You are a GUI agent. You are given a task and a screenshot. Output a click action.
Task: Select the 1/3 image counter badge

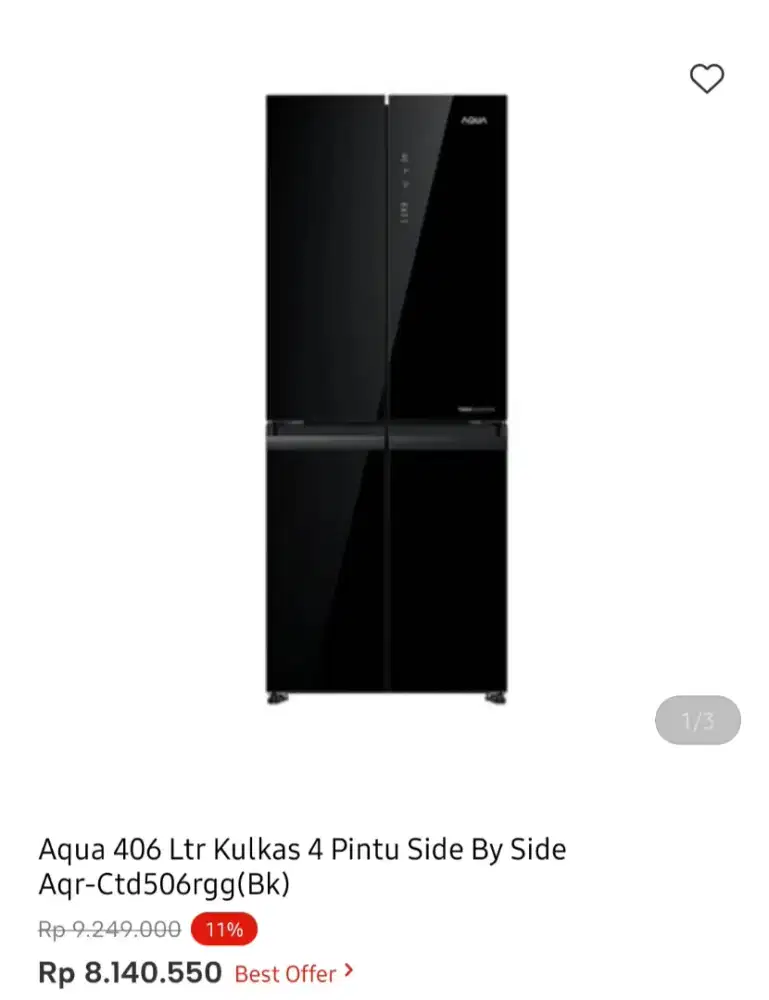tap(697, 720)
